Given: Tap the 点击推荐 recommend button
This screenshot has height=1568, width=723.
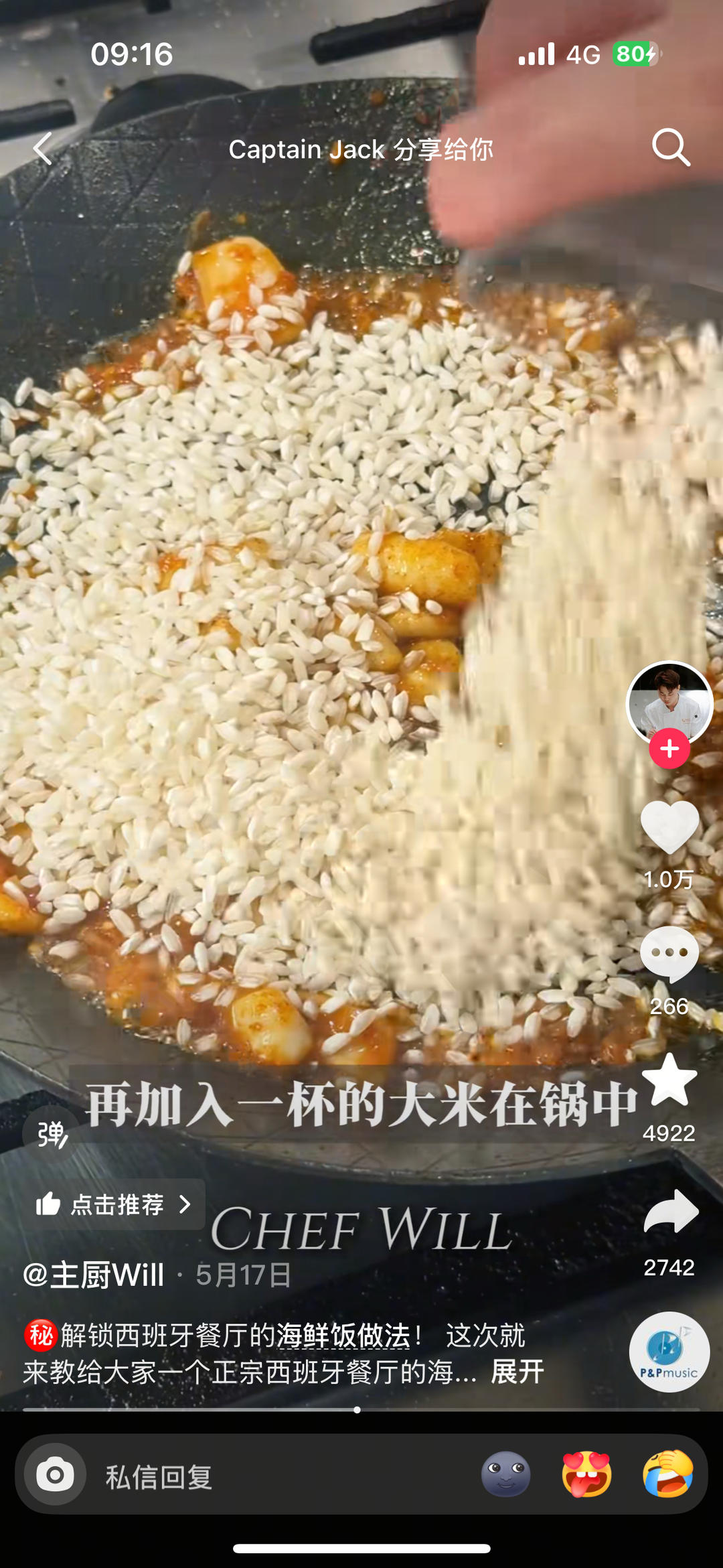Looking at the screenshot, I should coord(115,1204).
